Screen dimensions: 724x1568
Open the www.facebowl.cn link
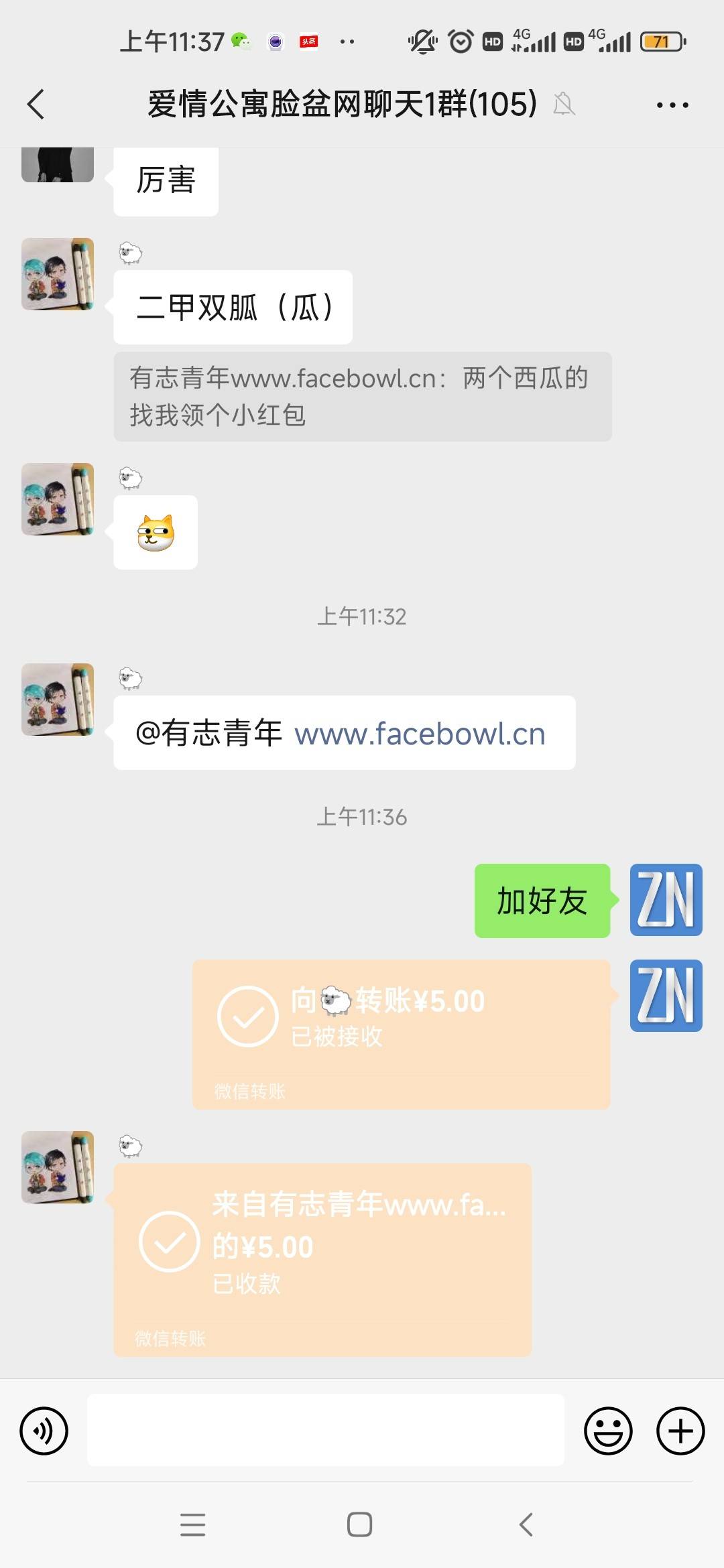pyautogui.click(x=420, y=734)
